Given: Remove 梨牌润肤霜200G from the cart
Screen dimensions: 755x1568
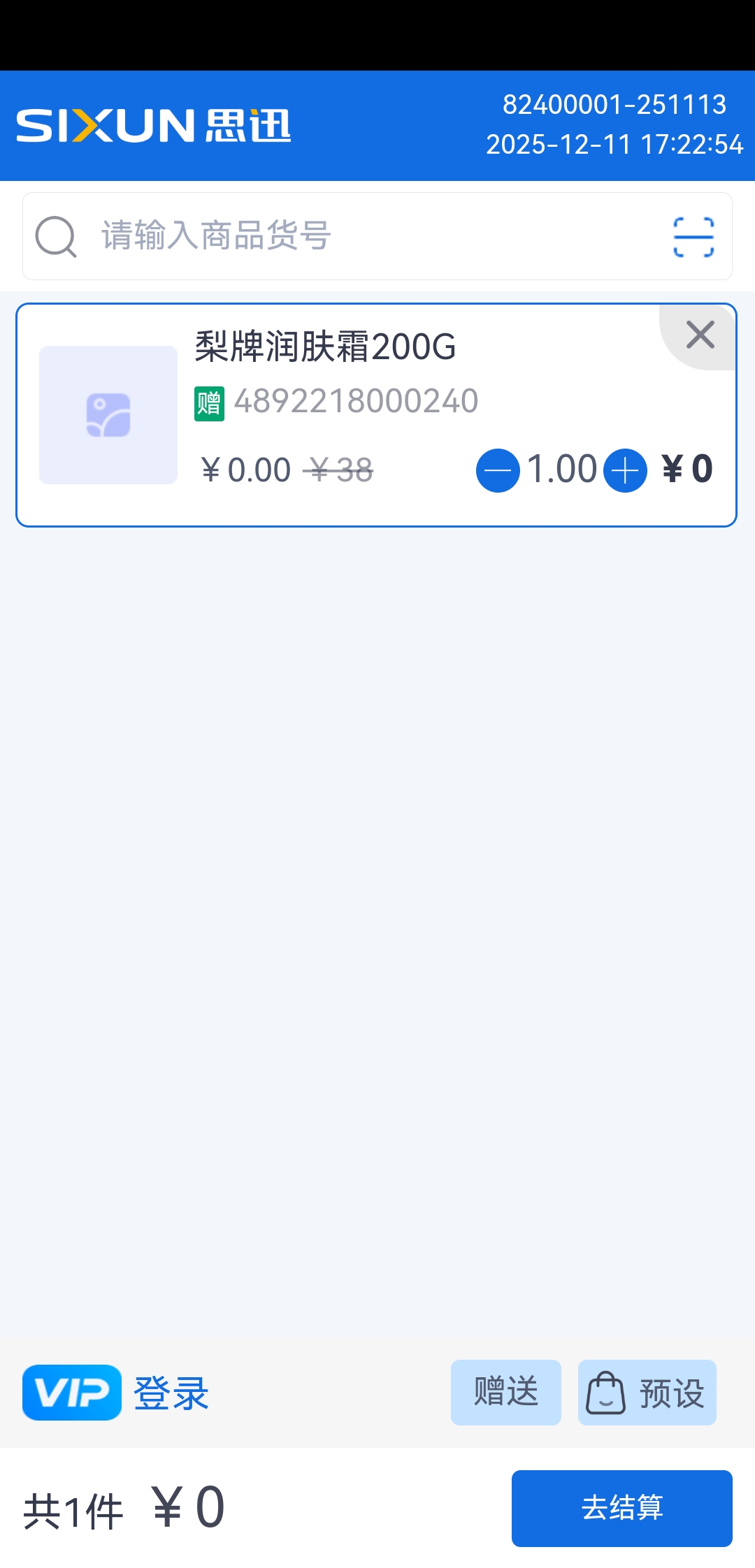Looking at the screenshot, I should pyautogui.click(x=700, y=335).
